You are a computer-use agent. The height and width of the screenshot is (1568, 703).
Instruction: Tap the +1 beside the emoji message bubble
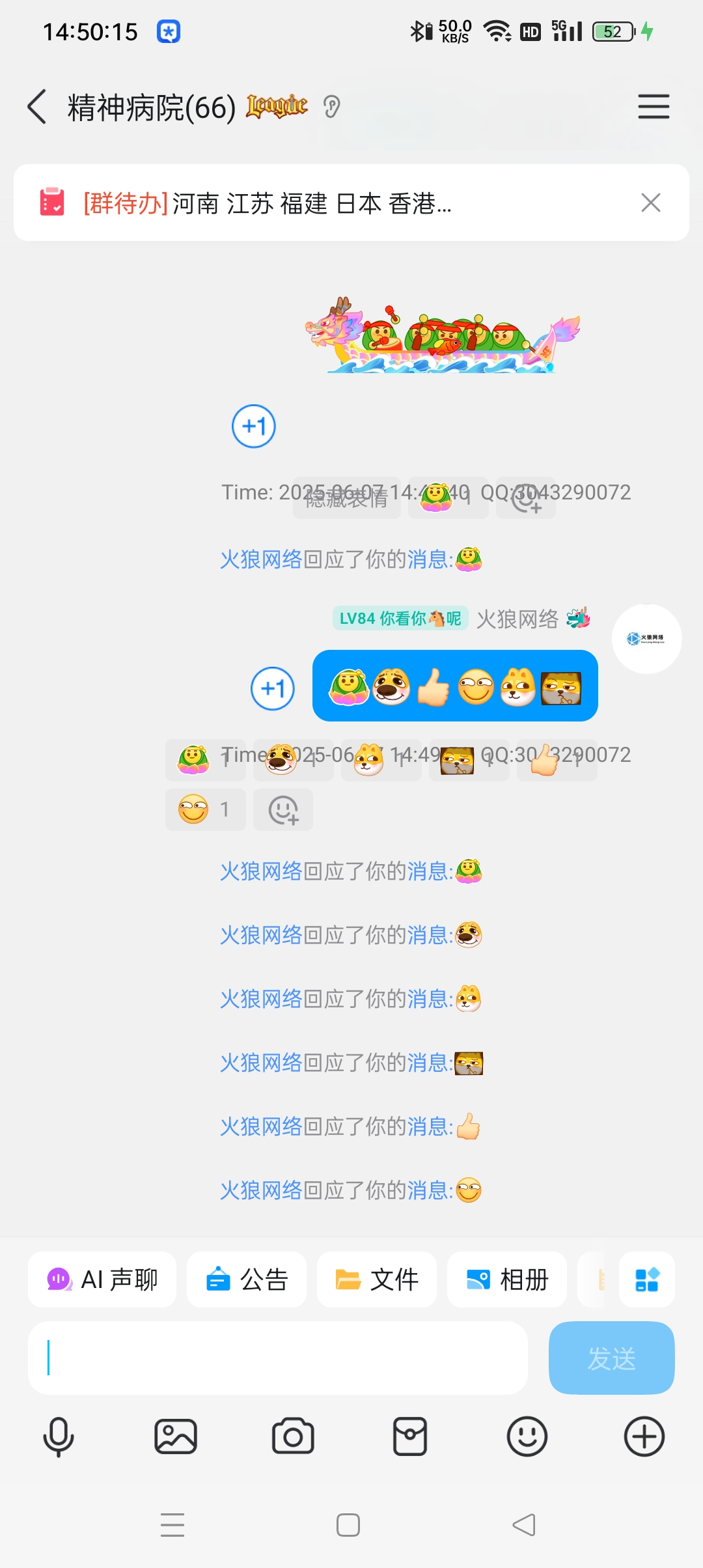coord(273,688)
